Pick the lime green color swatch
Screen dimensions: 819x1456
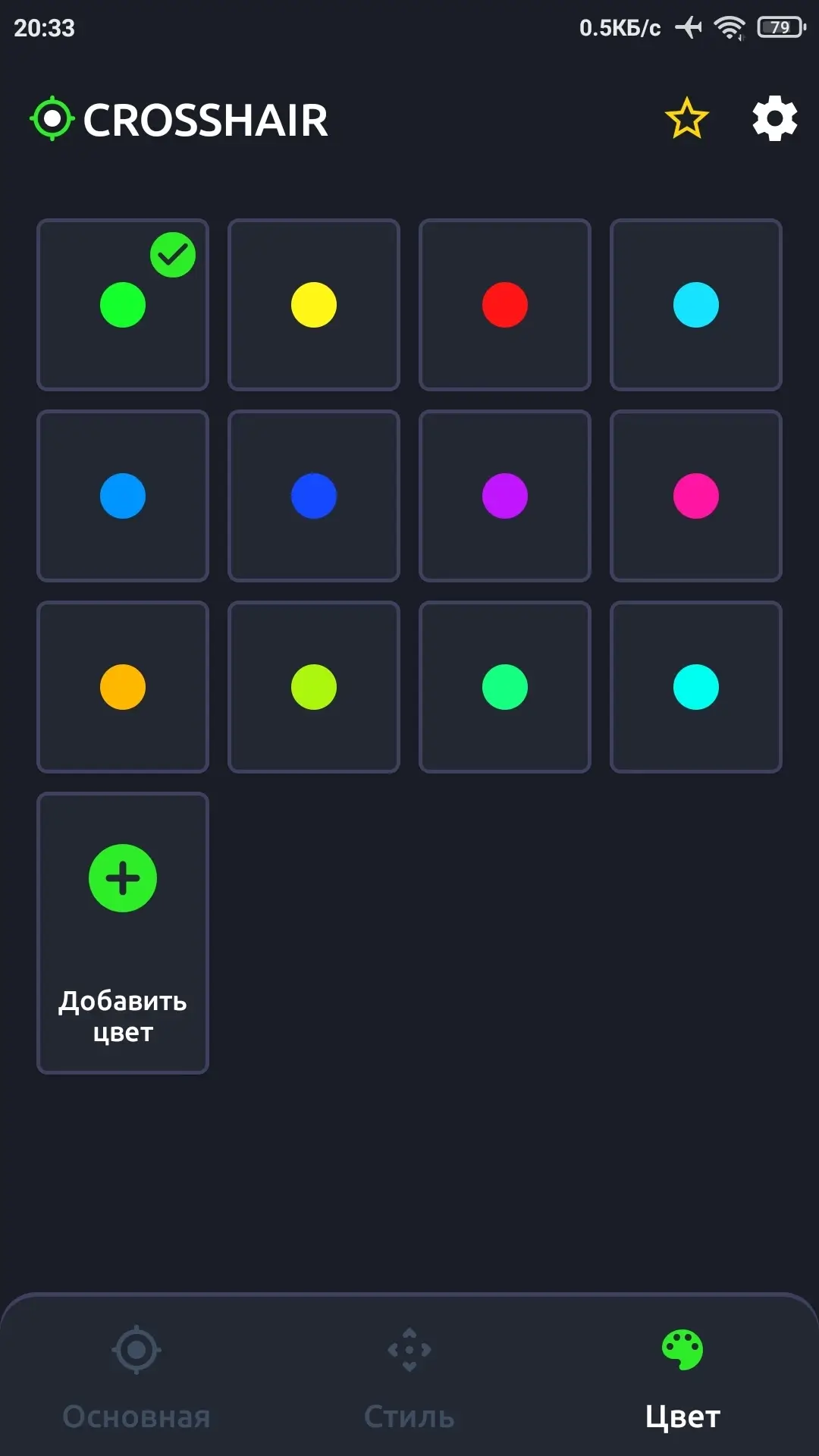[x=314, y=687]
